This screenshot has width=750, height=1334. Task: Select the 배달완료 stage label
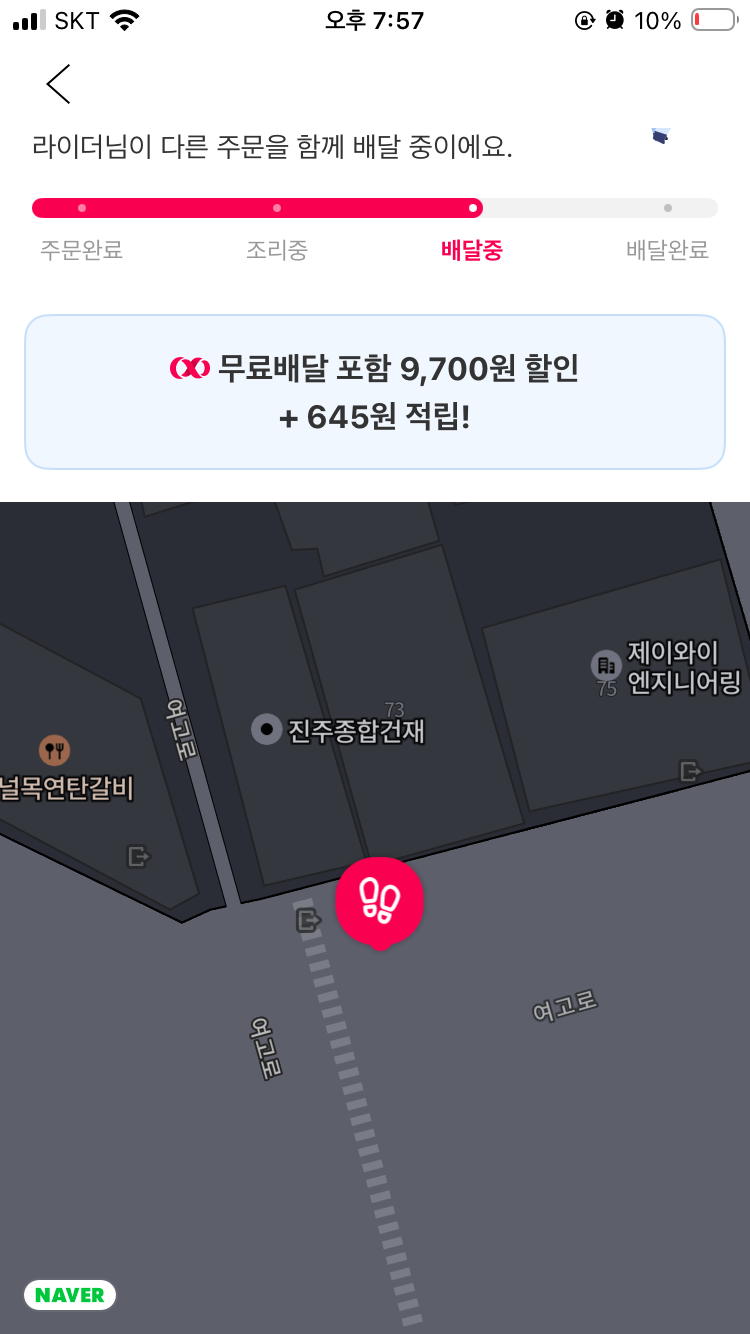[666, 251]
